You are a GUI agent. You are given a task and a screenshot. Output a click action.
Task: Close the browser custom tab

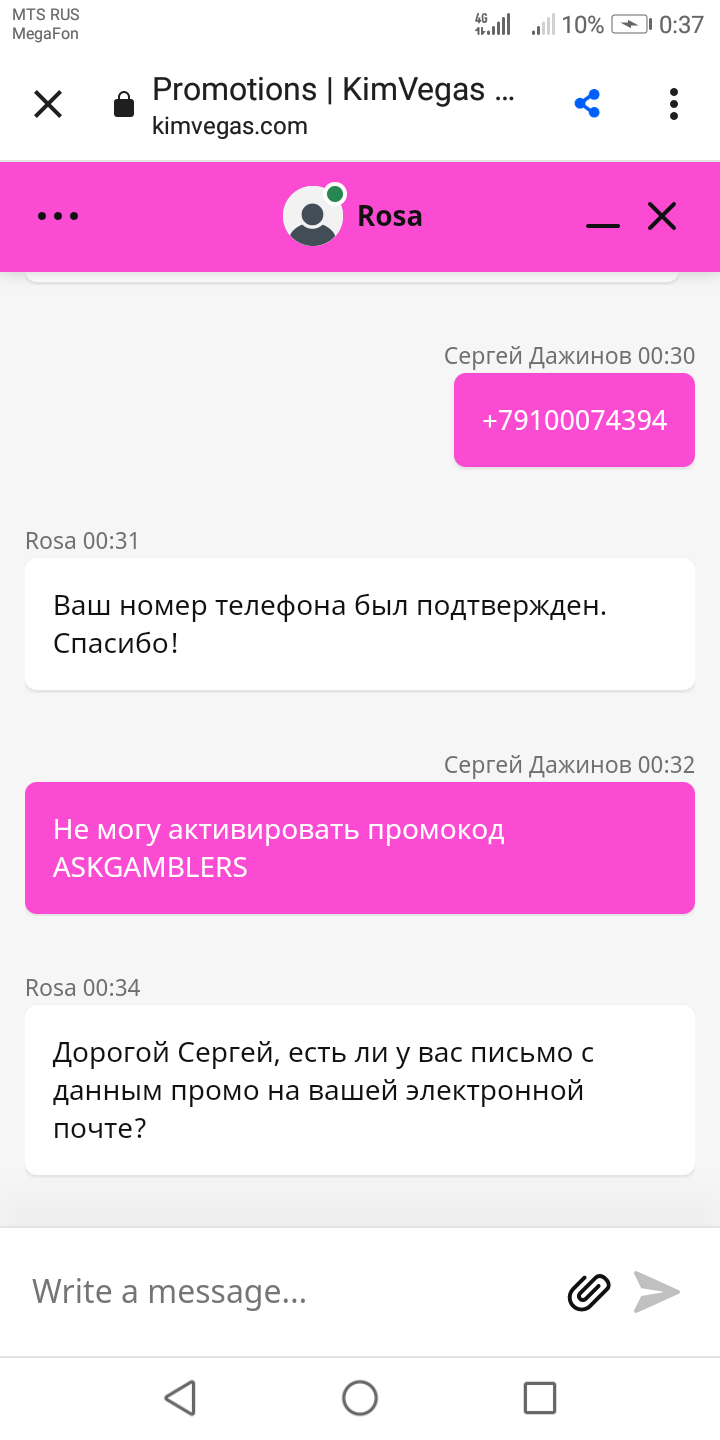point(48,104)
